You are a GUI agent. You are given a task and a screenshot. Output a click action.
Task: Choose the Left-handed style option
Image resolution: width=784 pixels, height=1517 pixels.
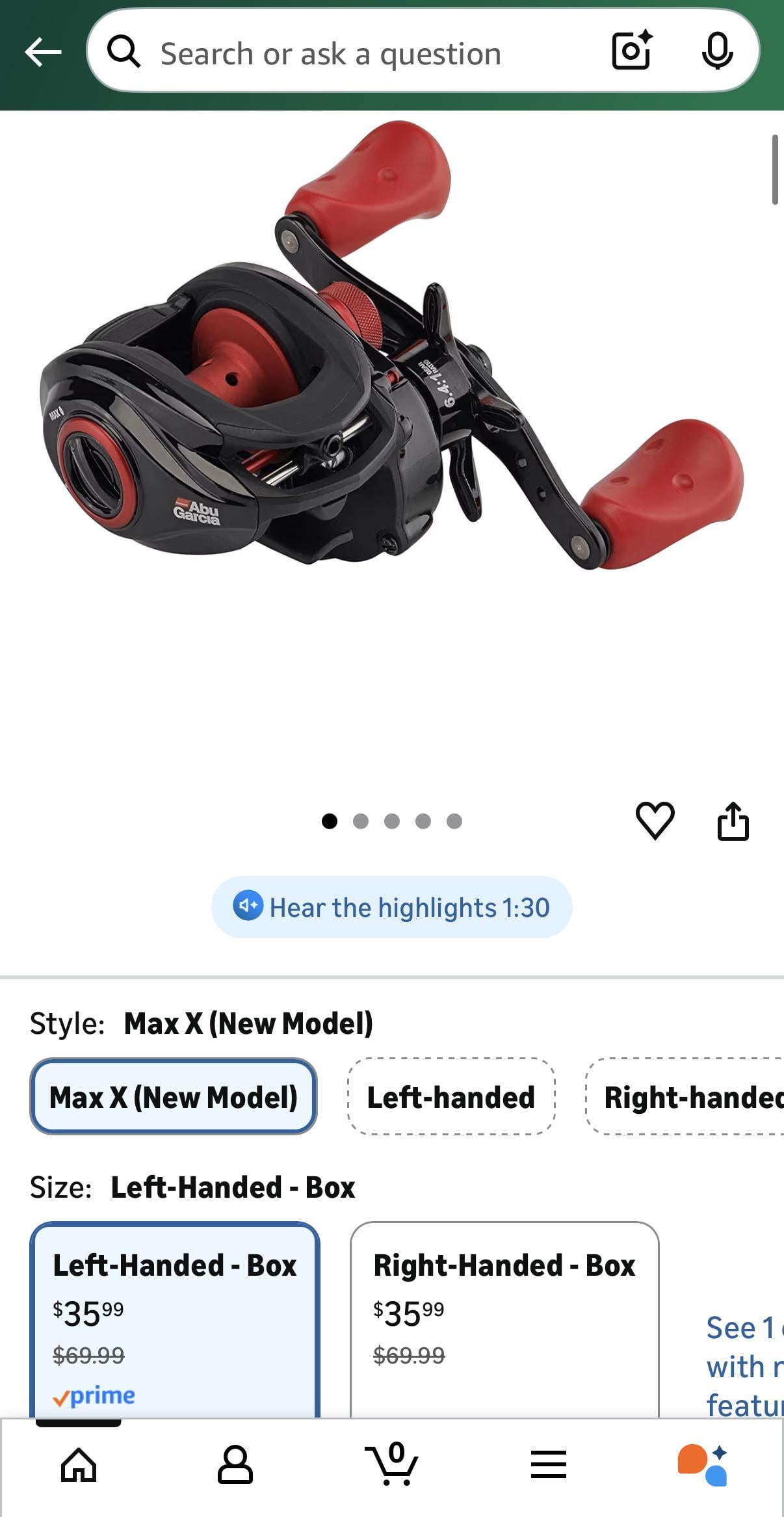(451, 1097)
